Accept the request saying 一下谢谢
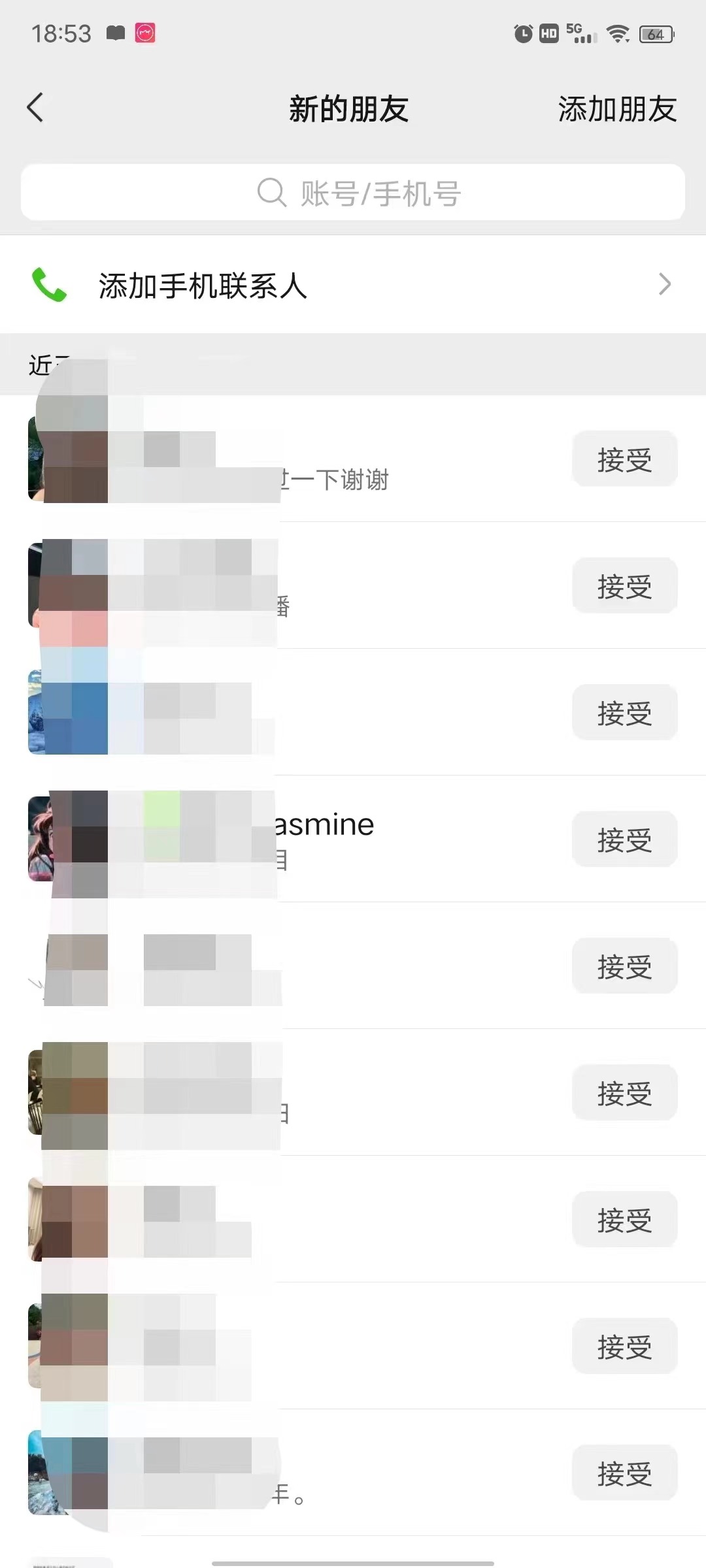 point(624,459)
